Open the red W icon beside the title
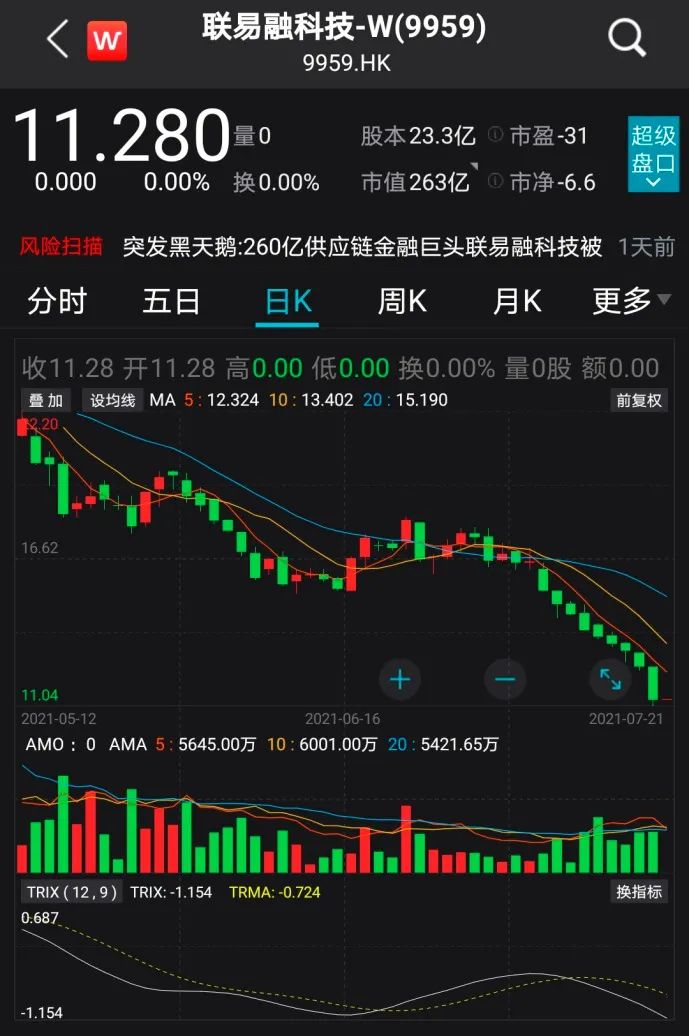 (107, 40)
